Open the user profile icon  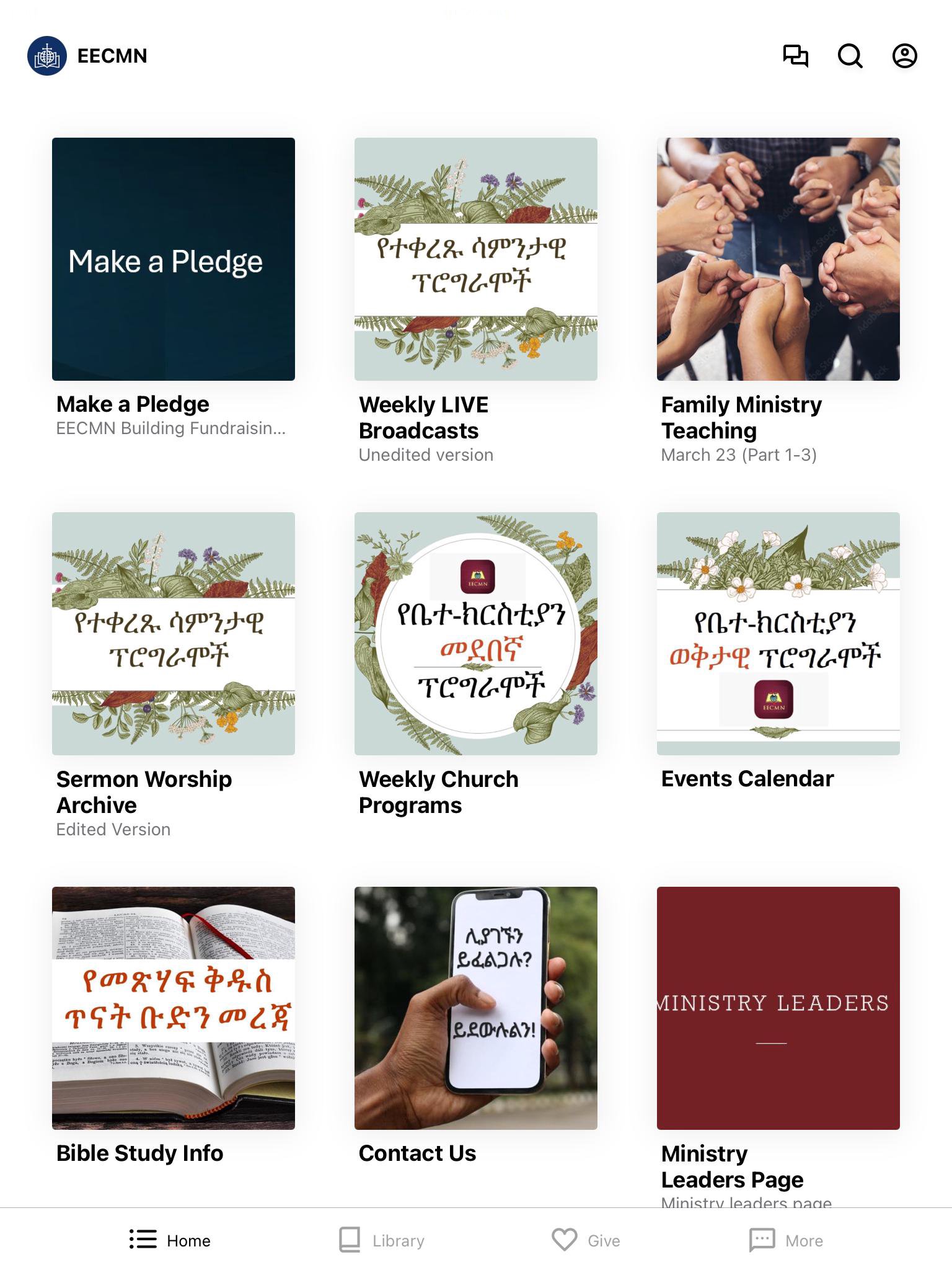click(904, 56)
